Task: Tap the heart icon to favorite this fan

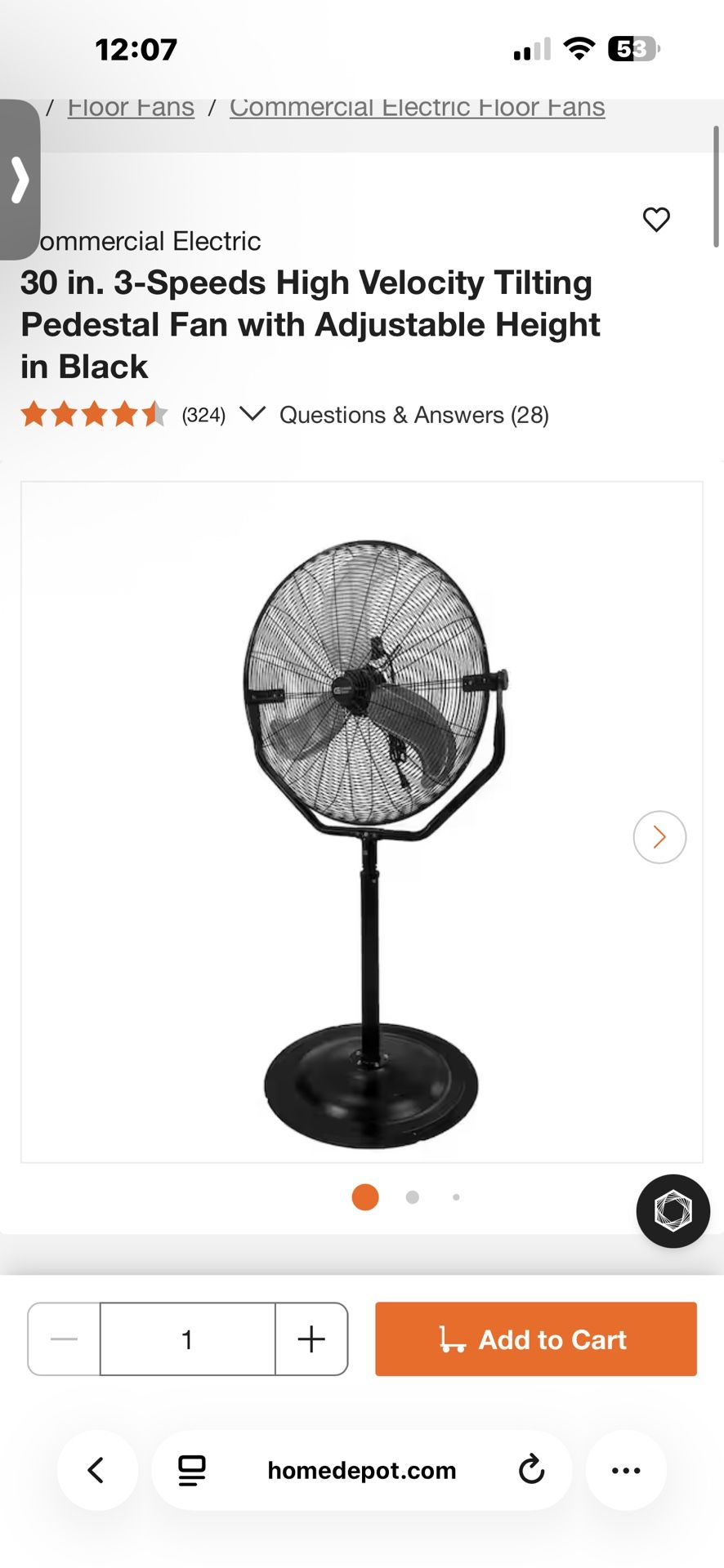Action: (x=656, y=219)
